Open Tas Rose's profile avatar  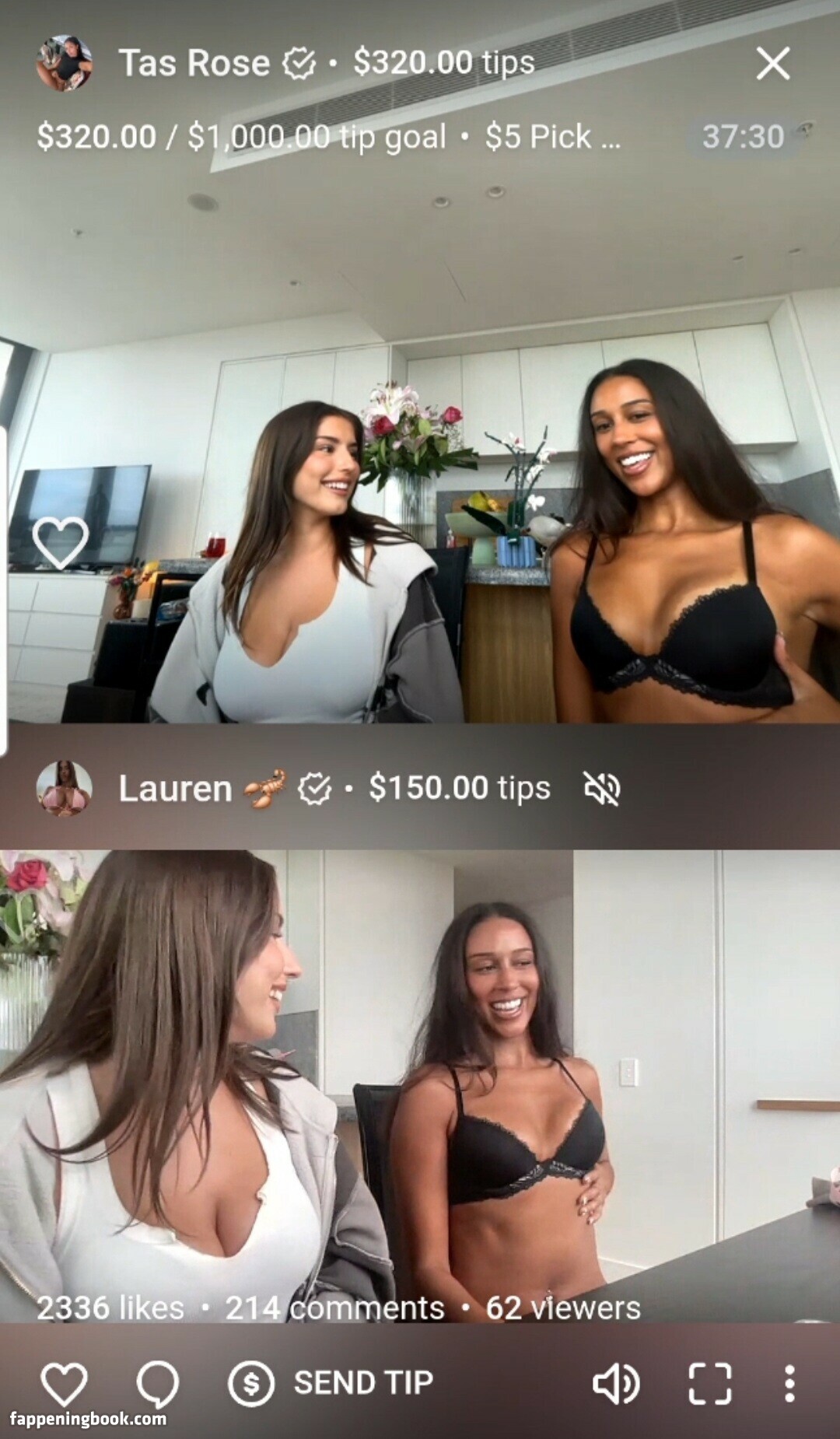64,63
